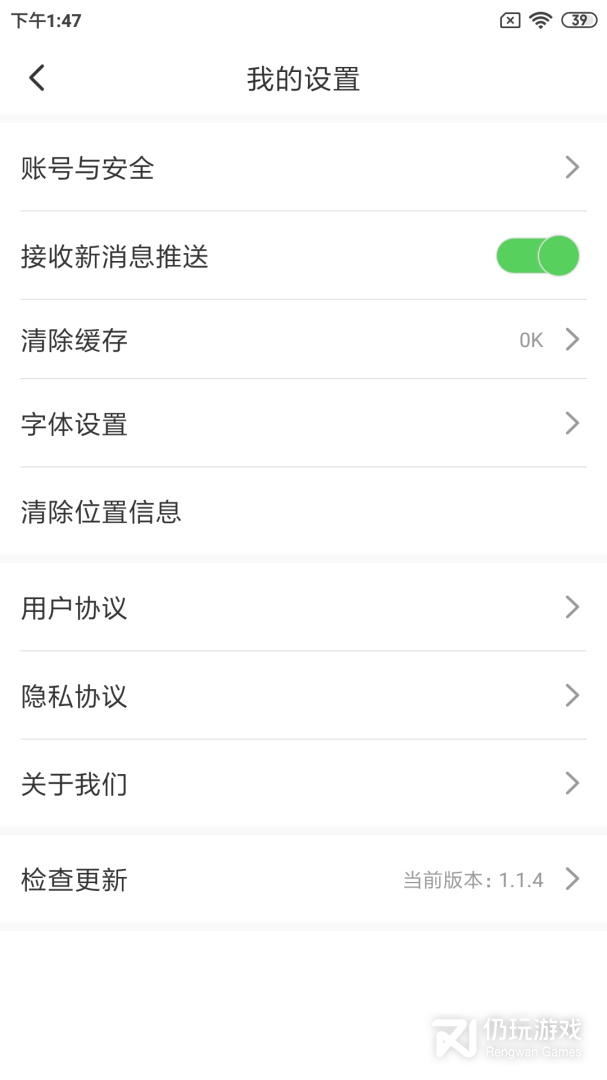Turn off 接收新消息推送 switch
607x1080 pixels.
coord(537,256)
